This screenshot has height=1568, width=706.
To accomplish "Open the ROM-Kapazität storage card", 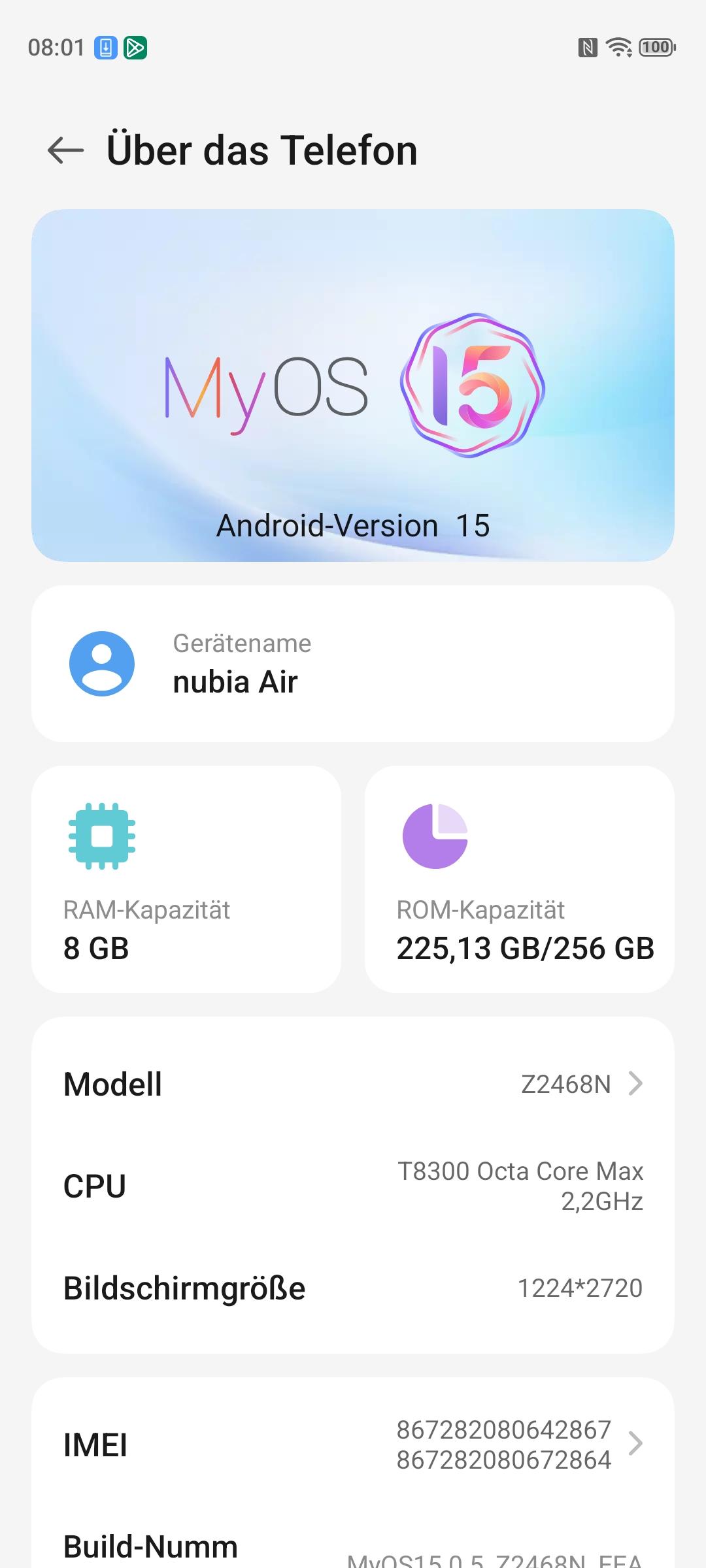I will 520,879.
